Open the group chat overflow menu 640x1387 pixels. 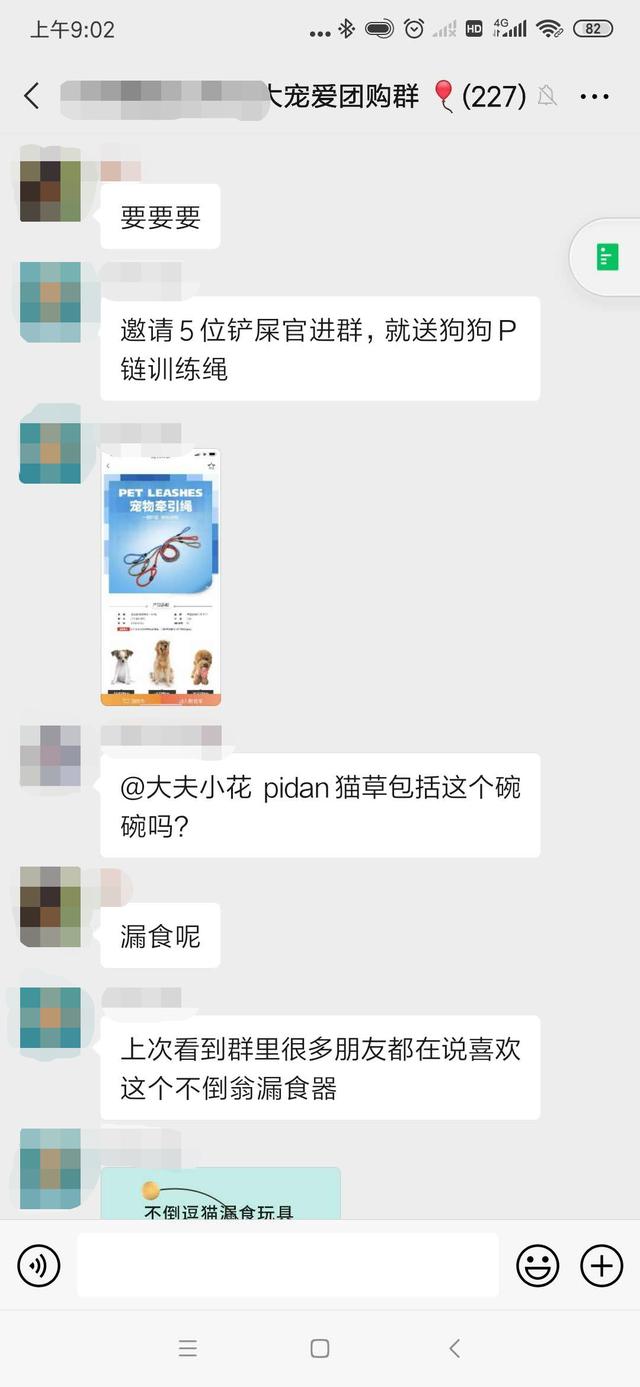tap(594, 96)
